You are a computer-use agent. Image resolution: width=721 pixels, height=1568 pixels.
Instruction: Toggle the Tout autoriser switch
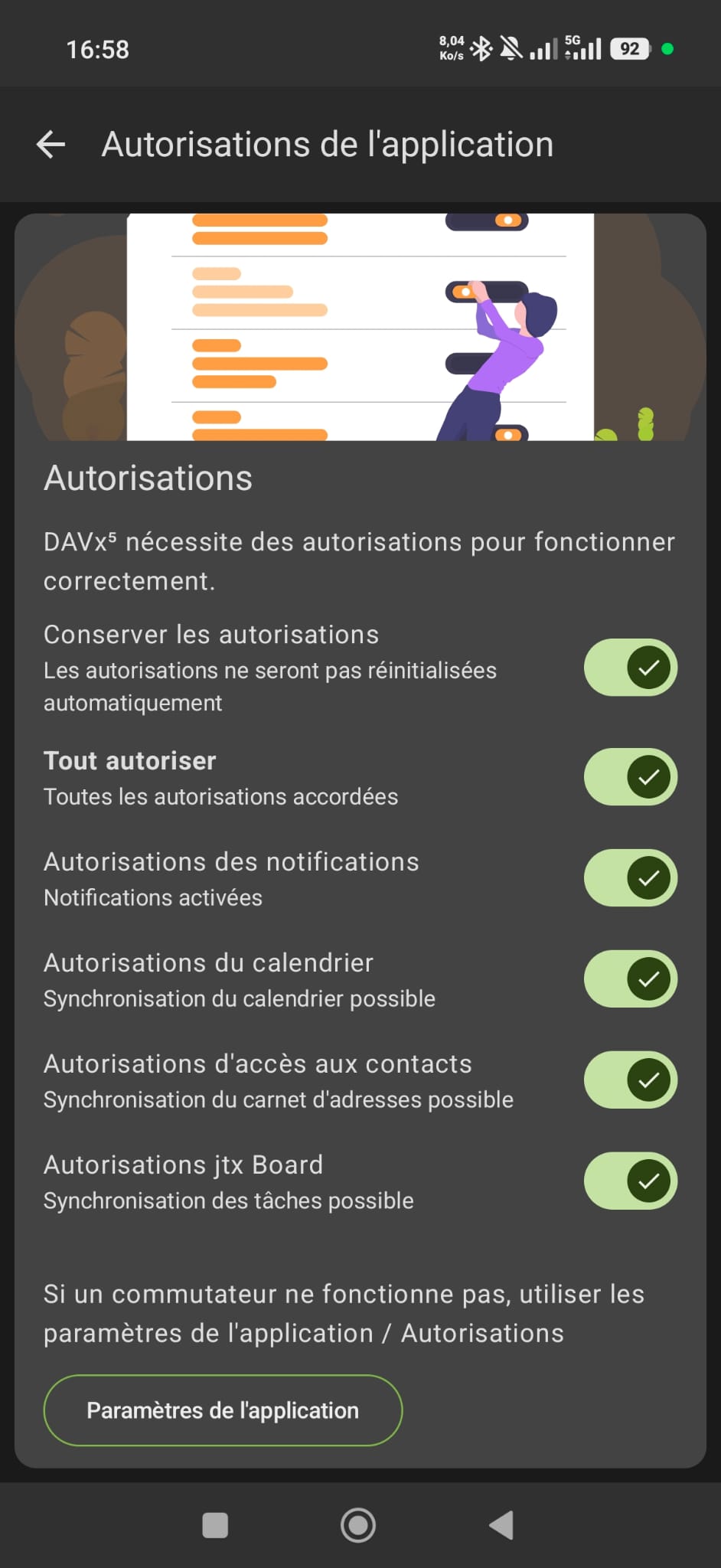(x=631, y=777)
